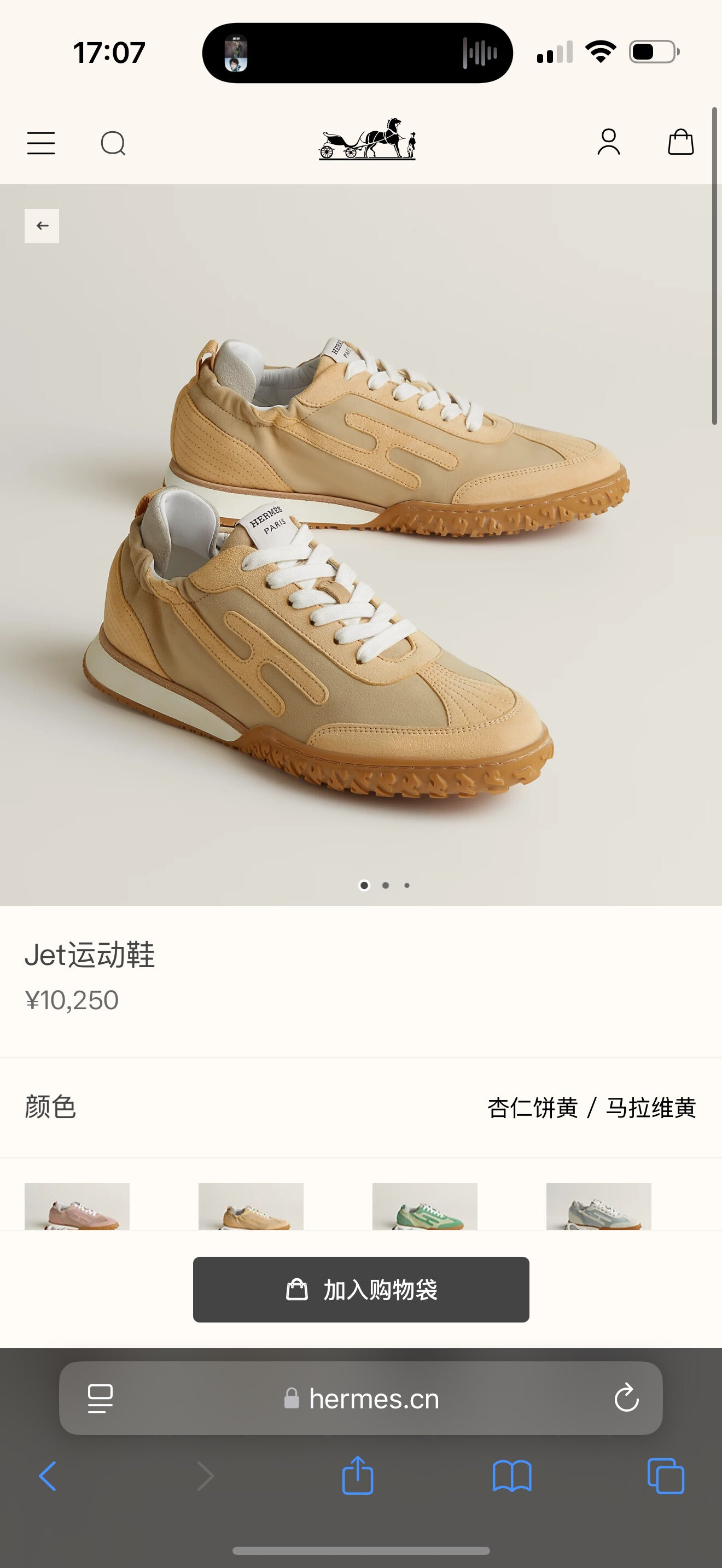Add to bag with 加入购物袋 button
This screenshot has height=1568, width=722.
pyautogui.click(x=361, y=1289)
